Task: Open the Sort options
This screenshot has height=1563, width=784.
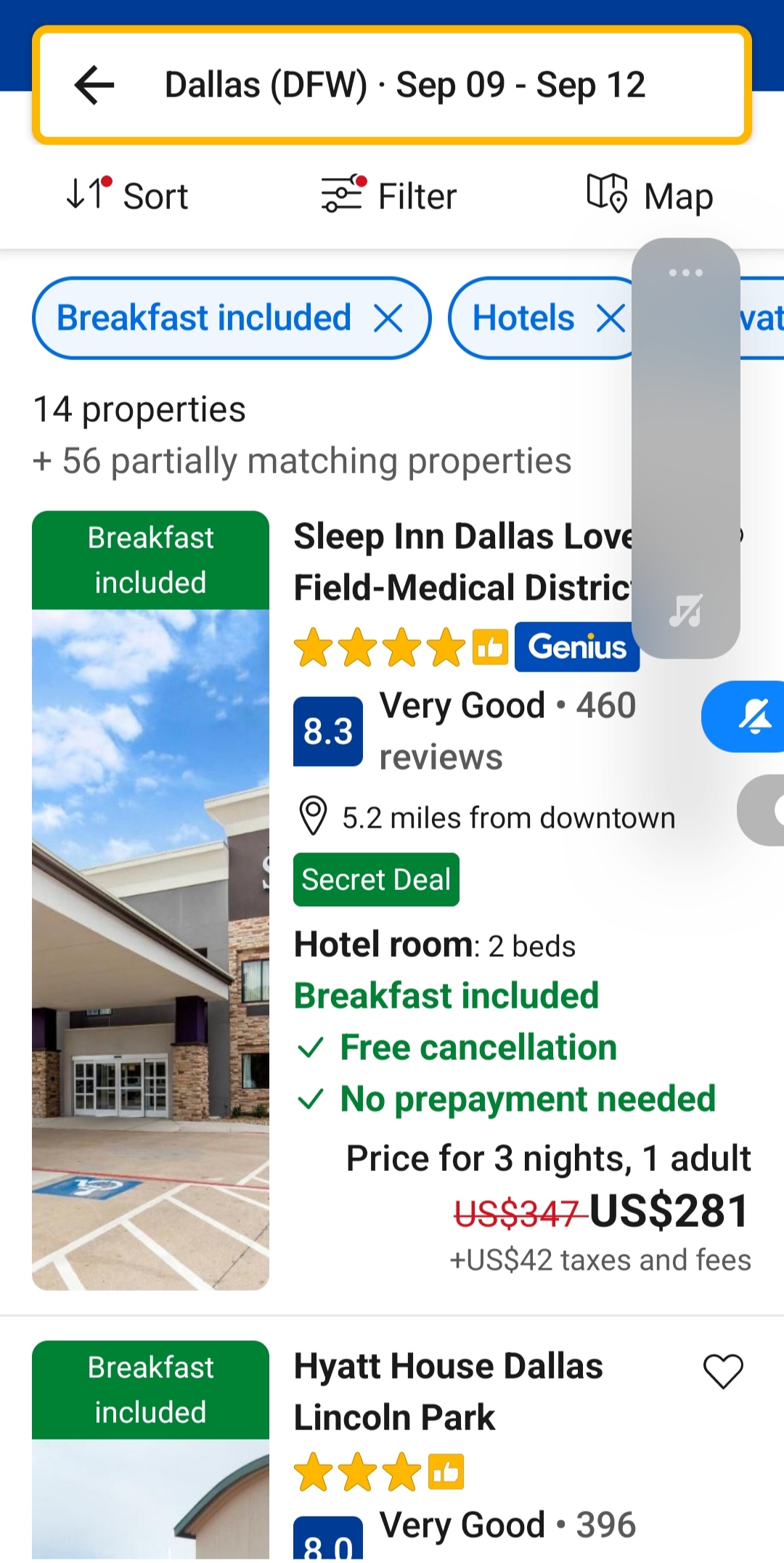Action: point(126,195)
